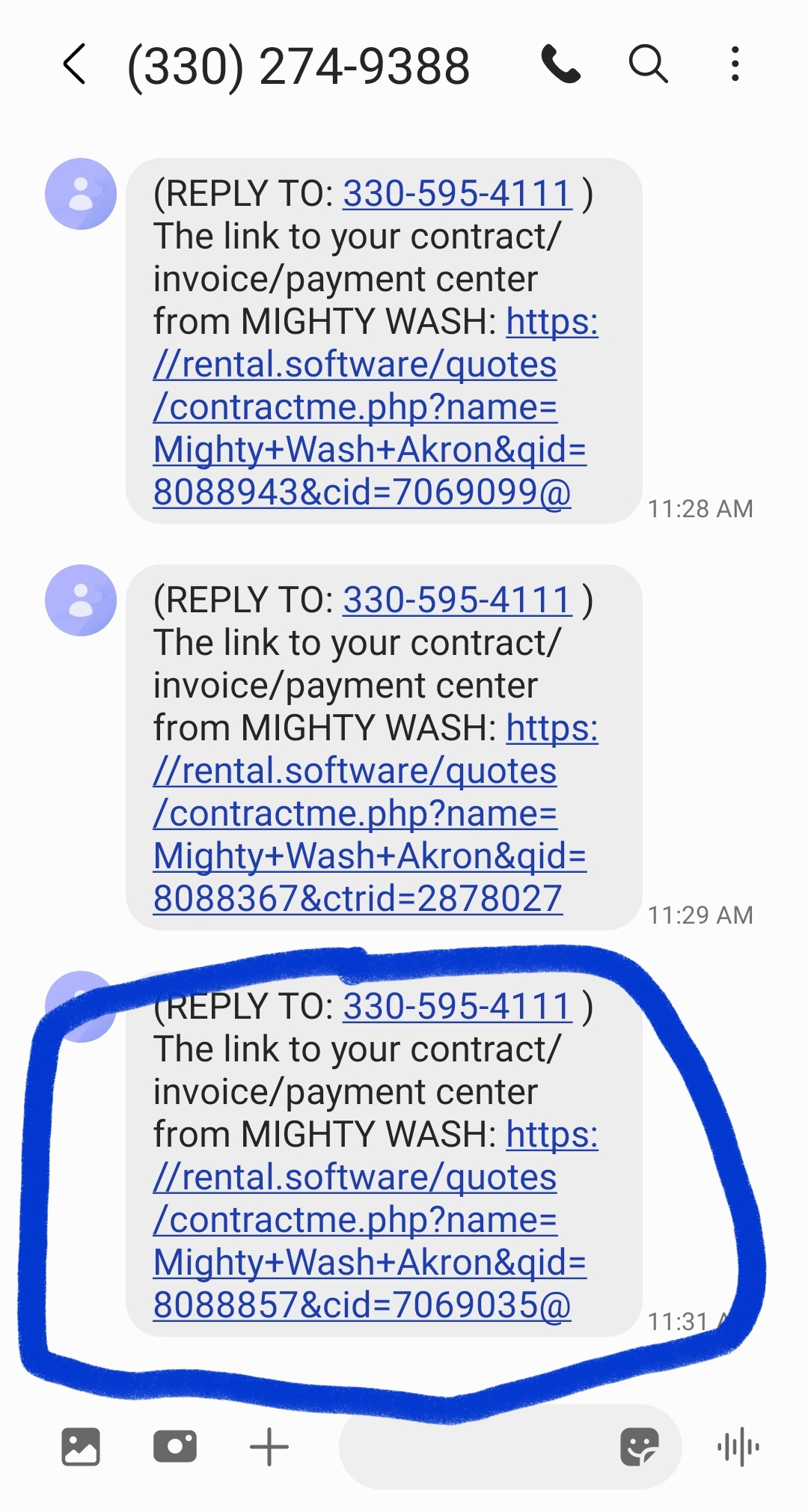Record a voice message
The height and width of the screenshot is (1512, 808).
point(738,1446)
